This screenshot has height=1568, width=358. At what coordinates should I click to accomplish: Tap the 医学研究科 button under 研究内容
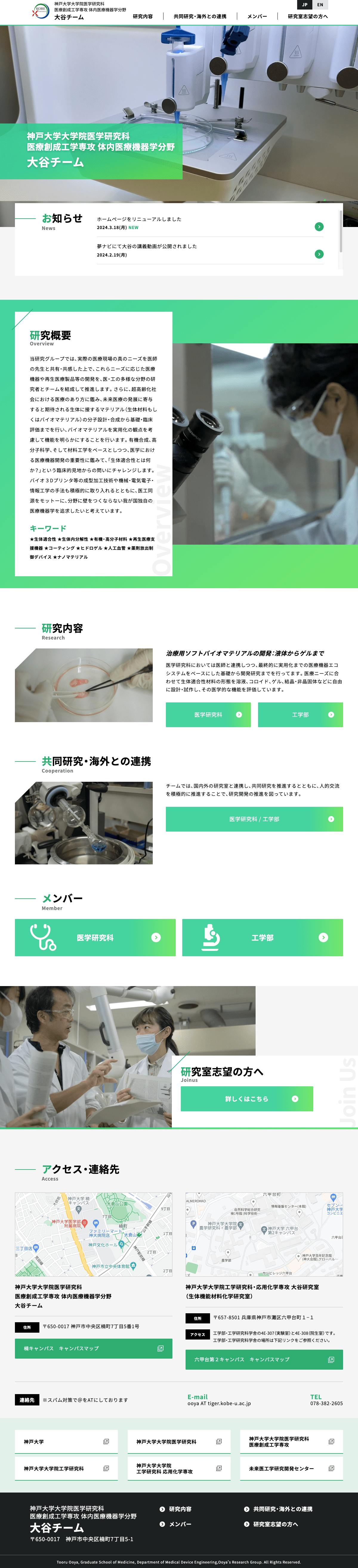(x=208, y=715)
